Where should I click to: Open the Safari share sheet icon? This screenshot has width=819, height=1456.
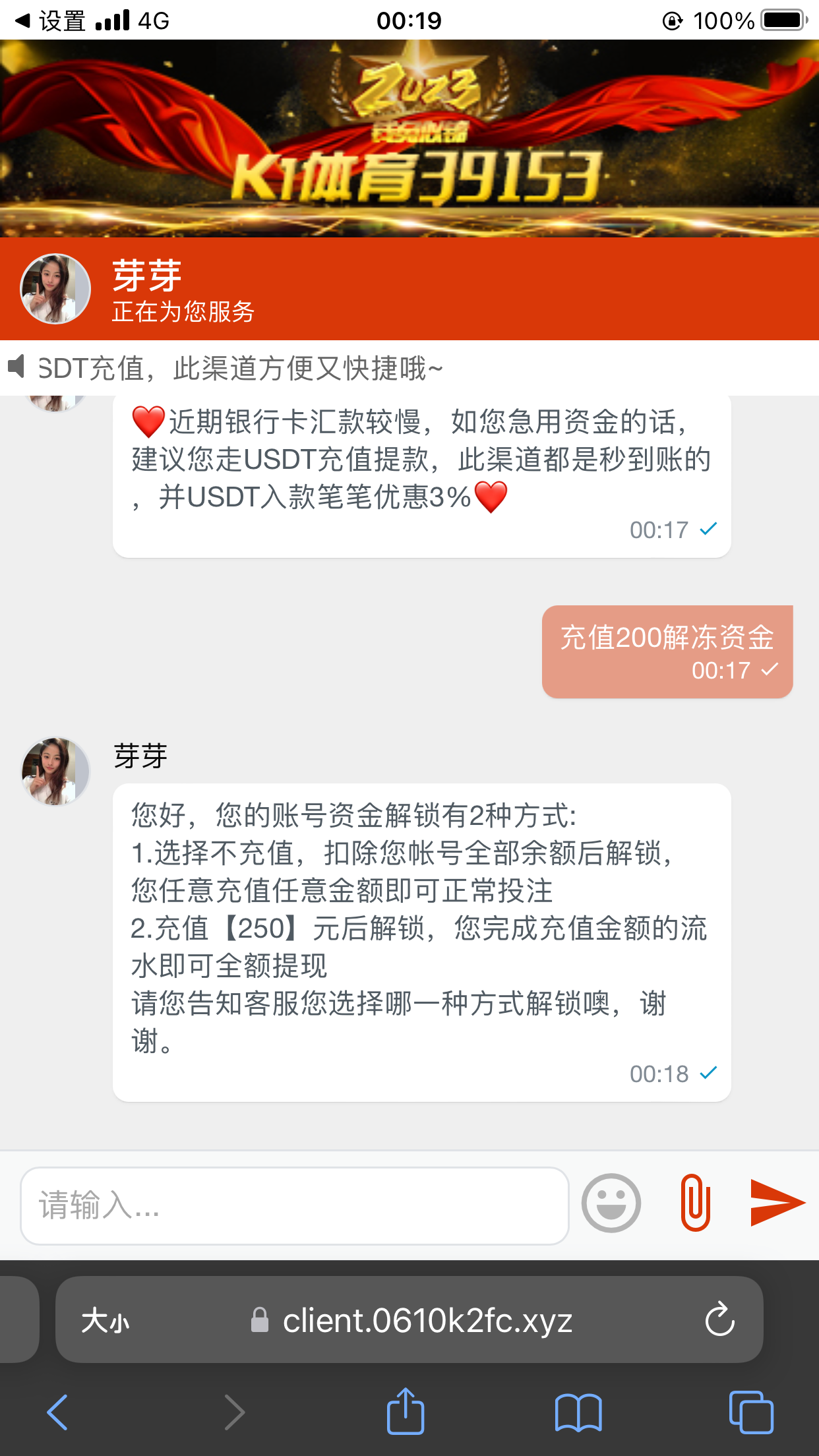[x=406, y=1410]
